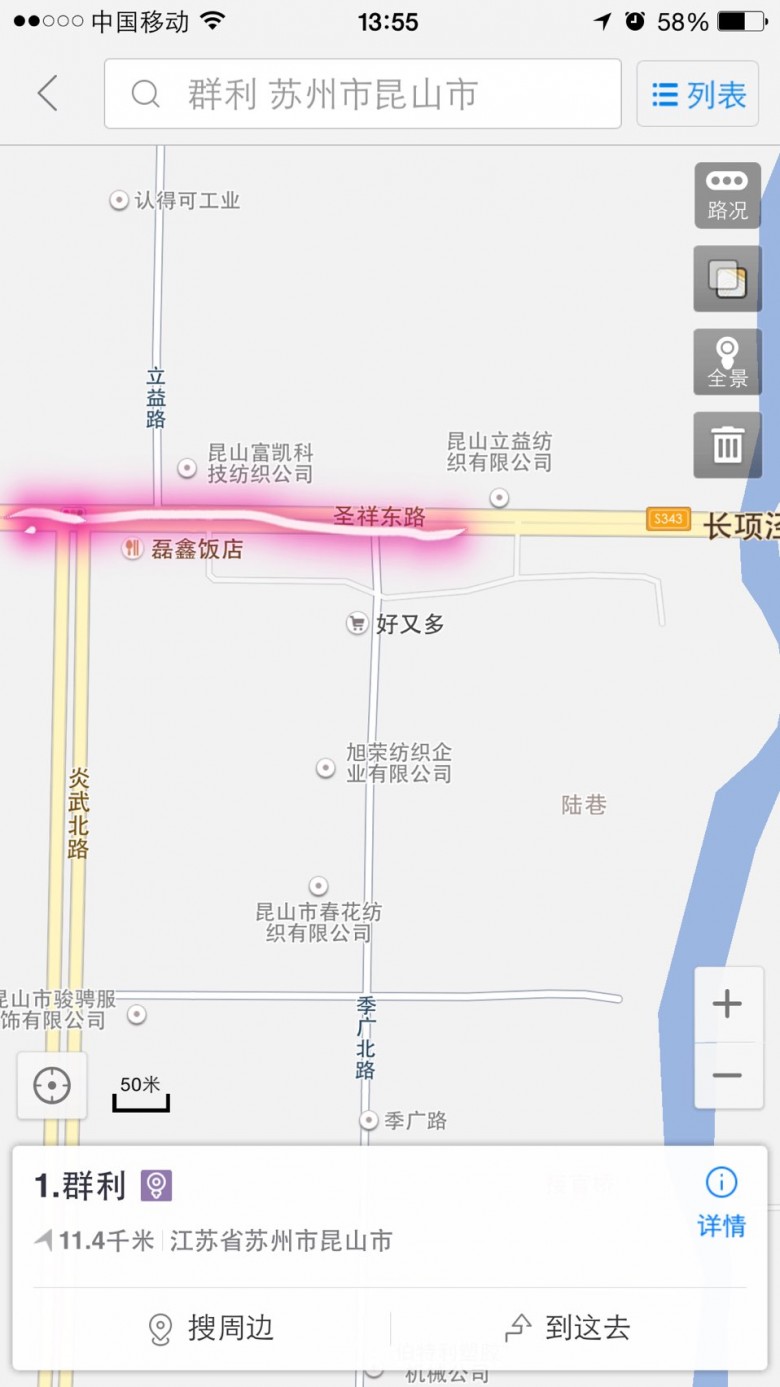Tap the search field showing 群利 苏州市昆山市
The width and height of the screenshot is (780, 1387).
point(362,93)
